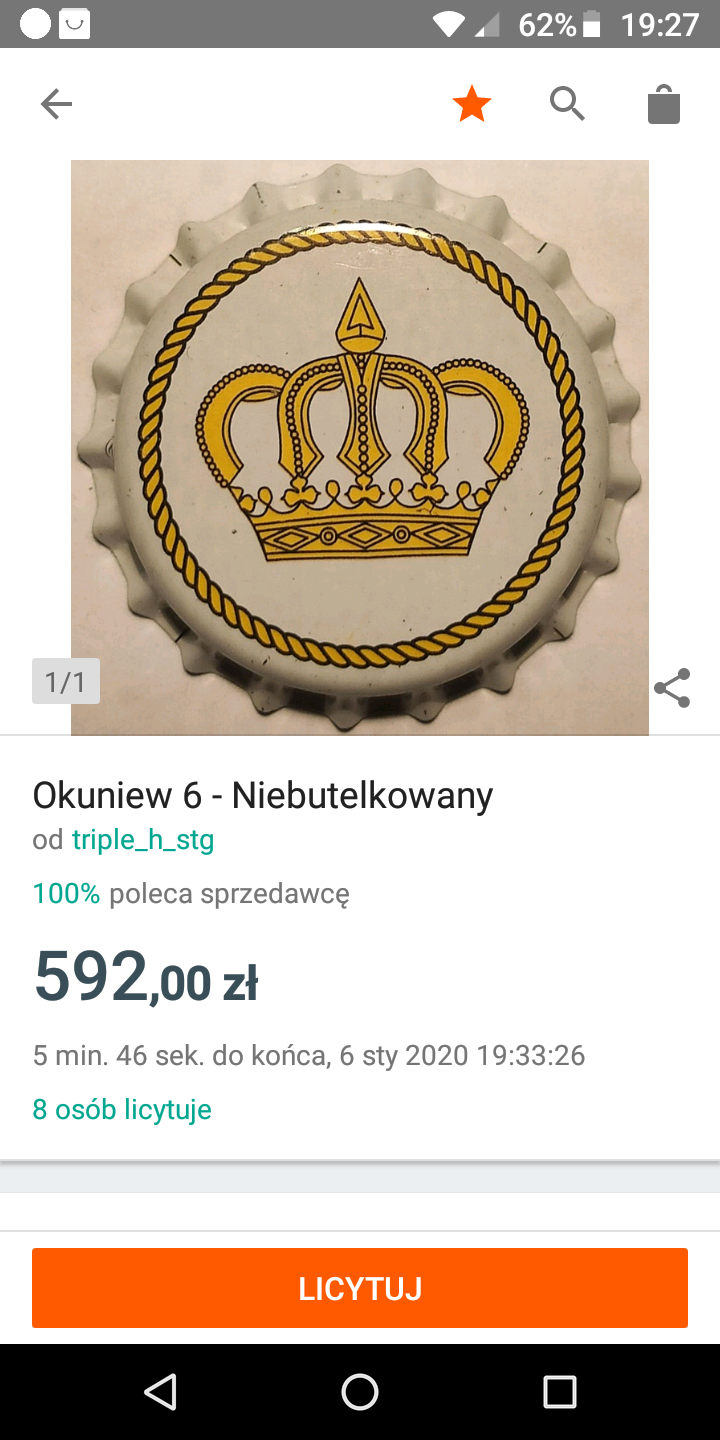Open the system recent apps view
720x1440 pixels.
pyautogui.click(x=560, y=1392)
